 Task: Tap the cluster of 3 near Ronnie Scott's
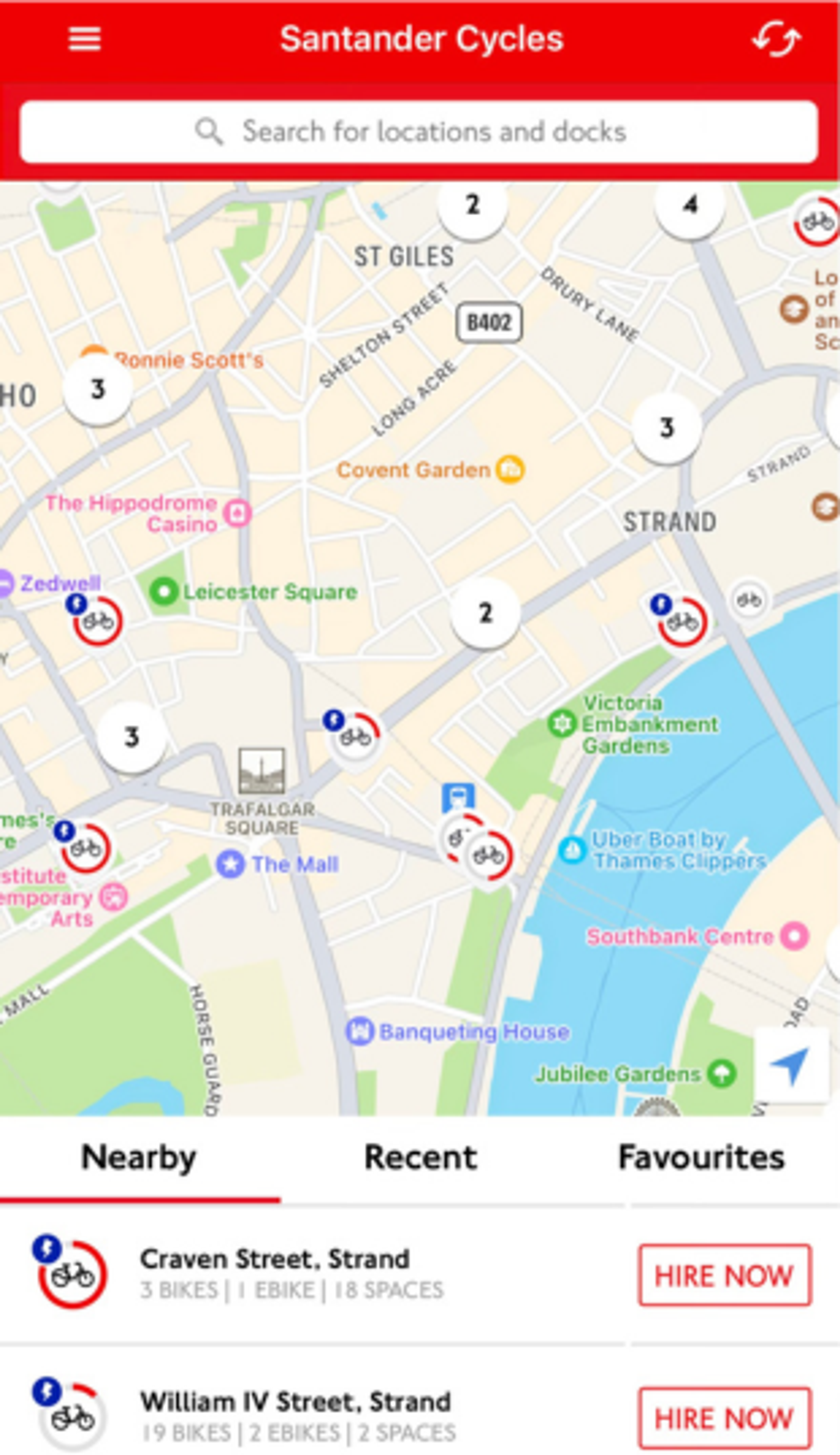98,390
